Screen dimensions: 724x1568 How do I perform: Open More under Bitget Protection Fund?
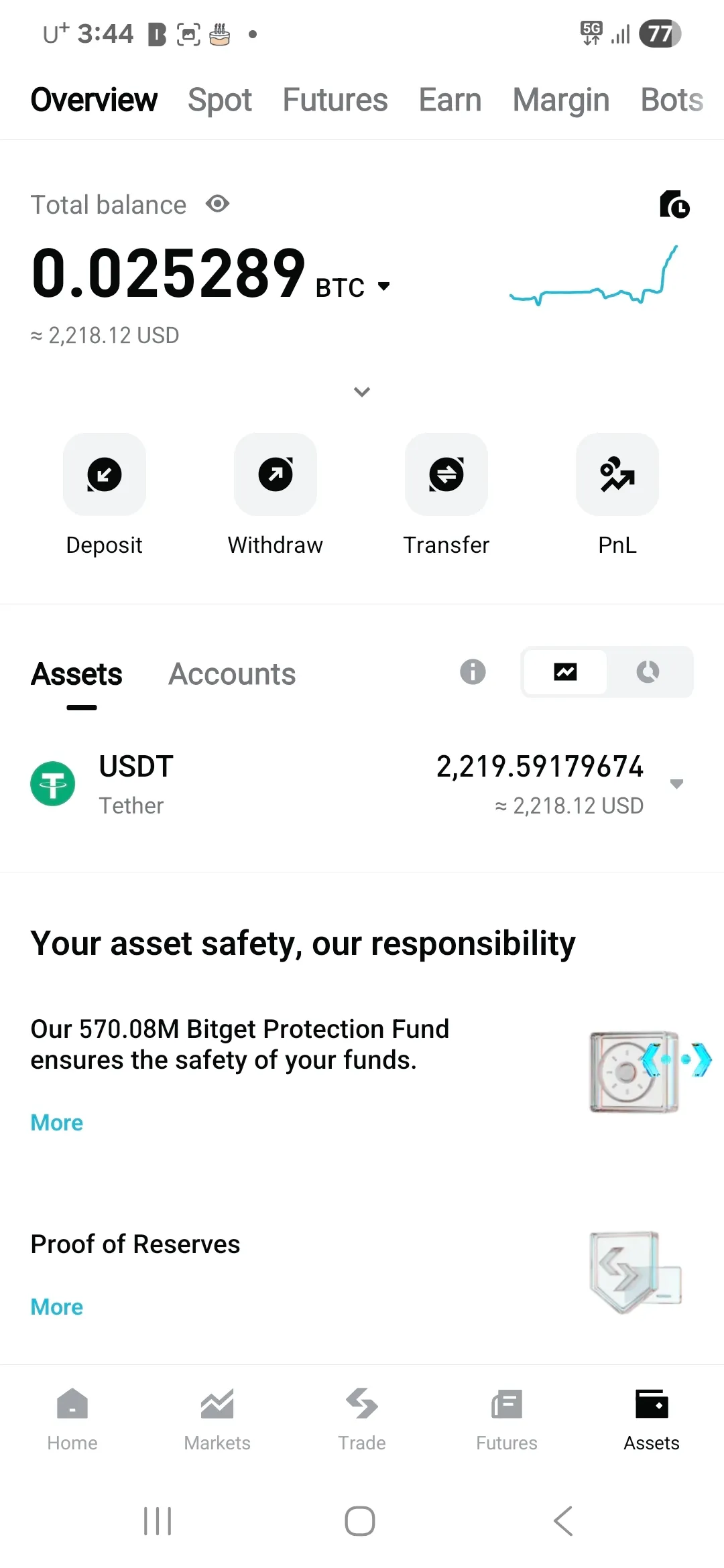(x=57, y=1122)
